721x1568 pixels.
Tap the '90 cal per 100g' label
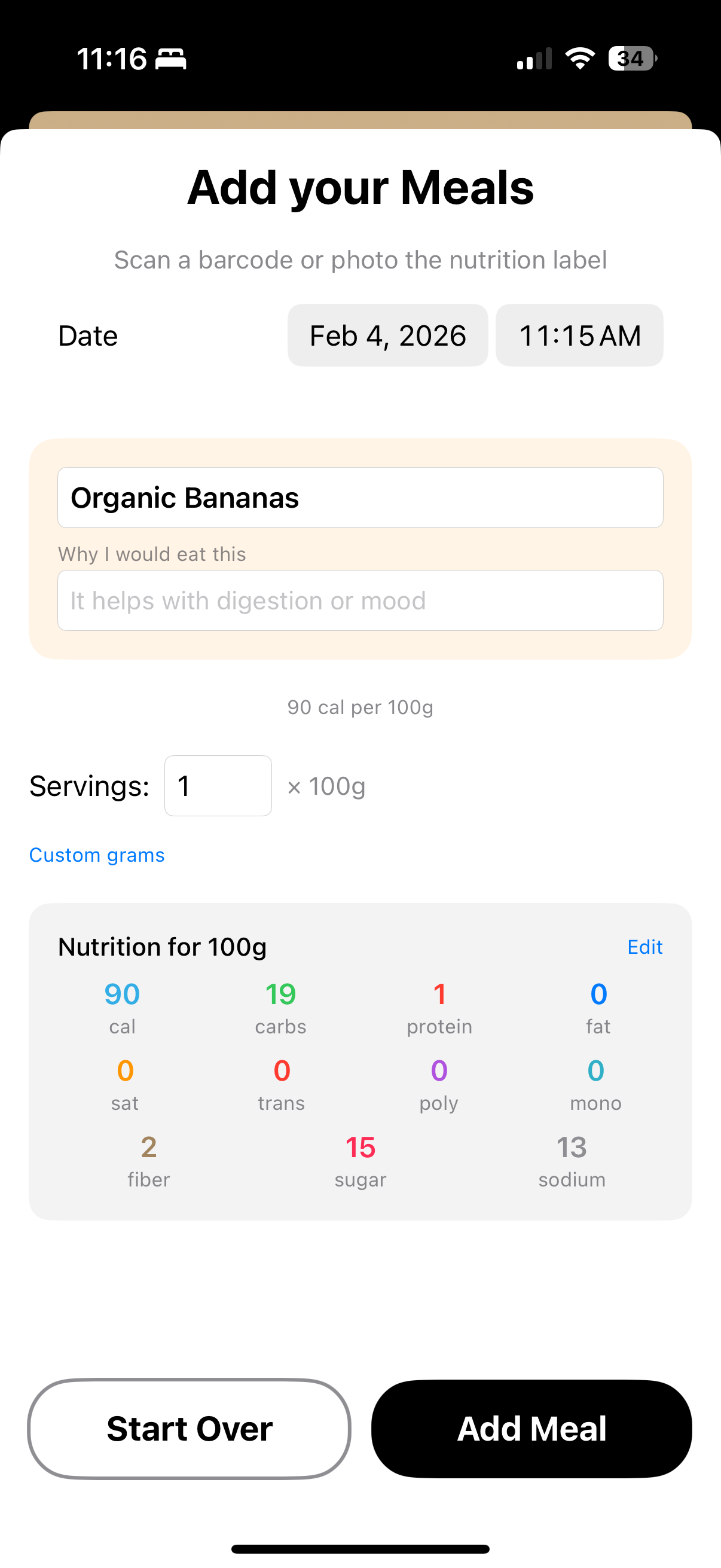pyautogui.click(x=360, y=707)
